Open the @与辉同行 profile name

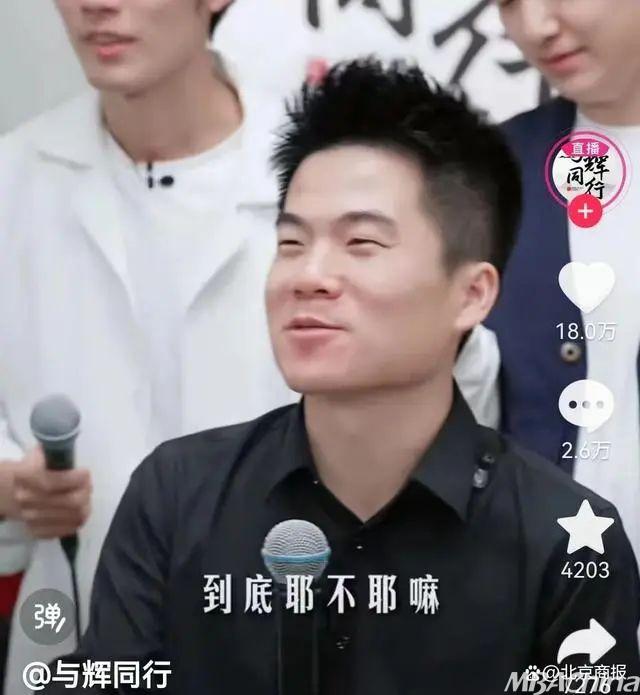coord(97,673)
